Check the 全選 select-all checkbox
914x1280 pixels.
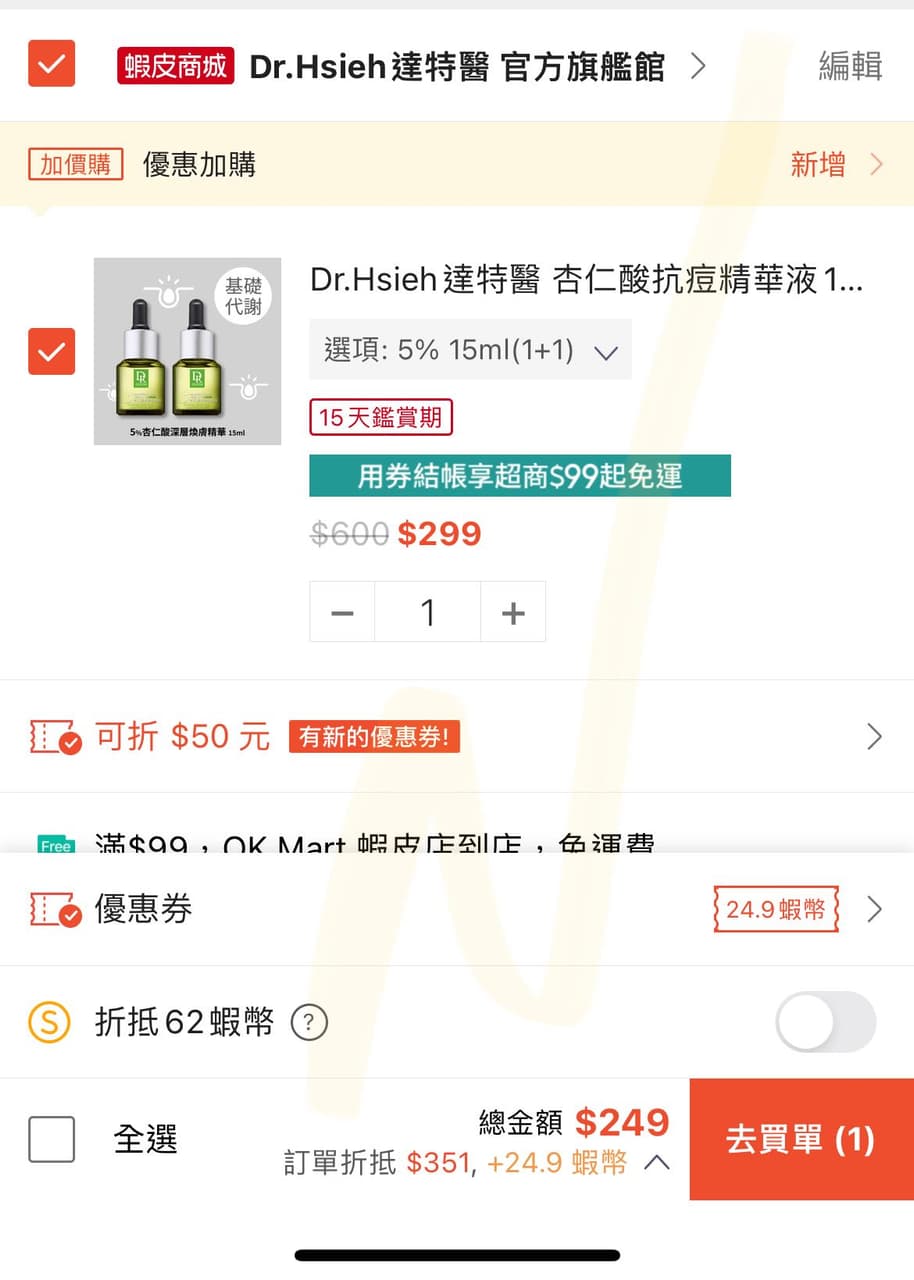[x=51, y=1139]
